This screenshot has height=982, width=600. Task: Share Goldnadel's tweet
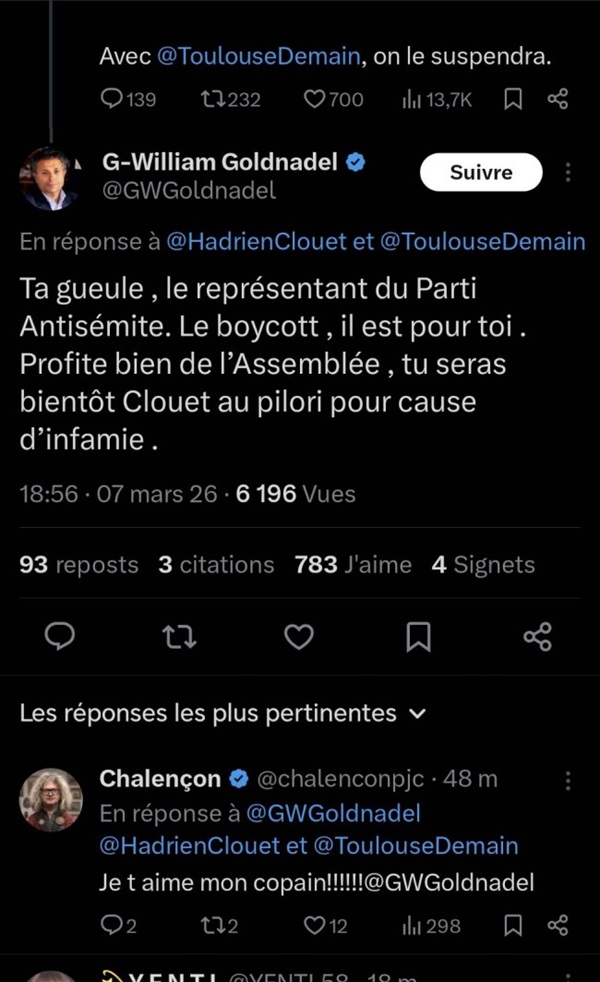(537, 636)
